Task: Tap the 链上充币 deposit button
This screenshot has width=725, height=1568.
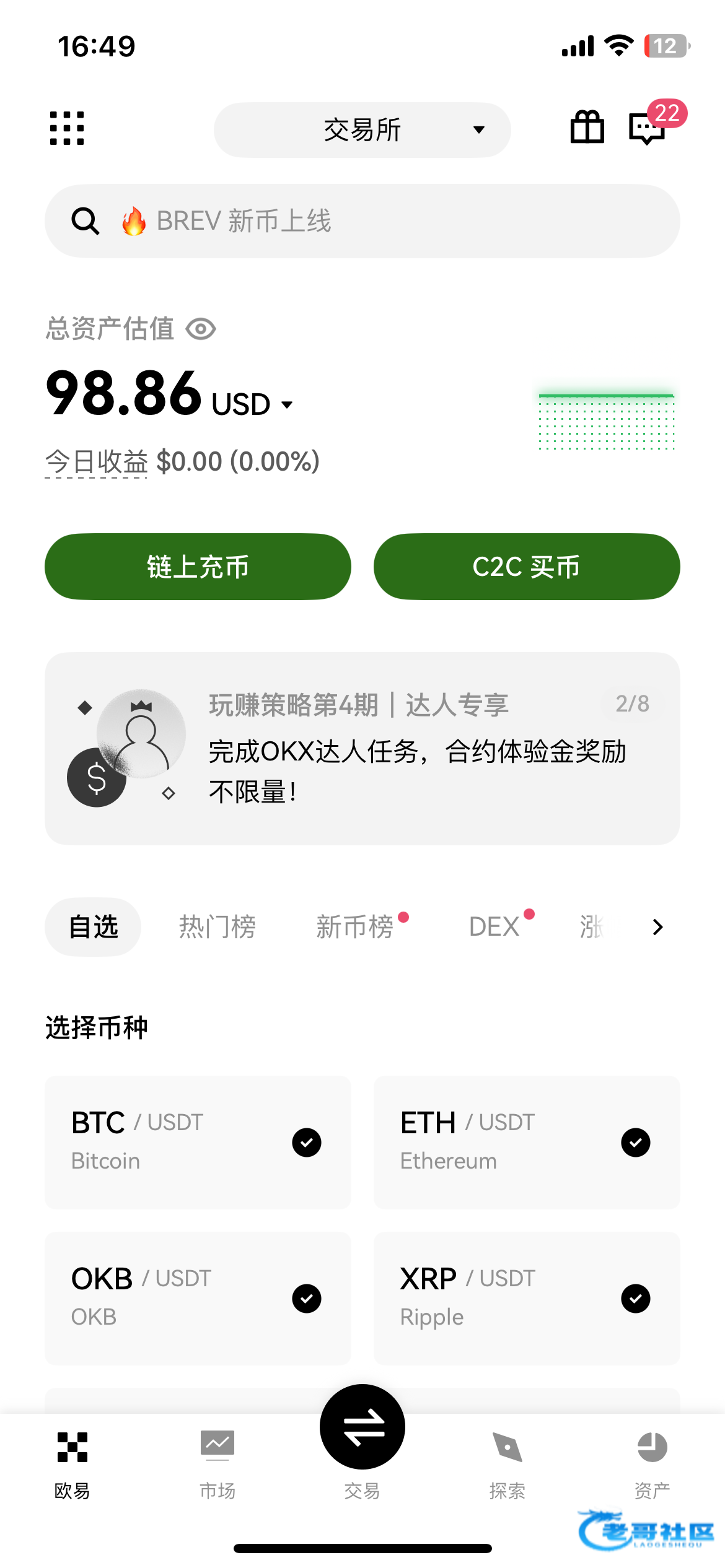Action: pyautogui.click(x=198, y=567)
